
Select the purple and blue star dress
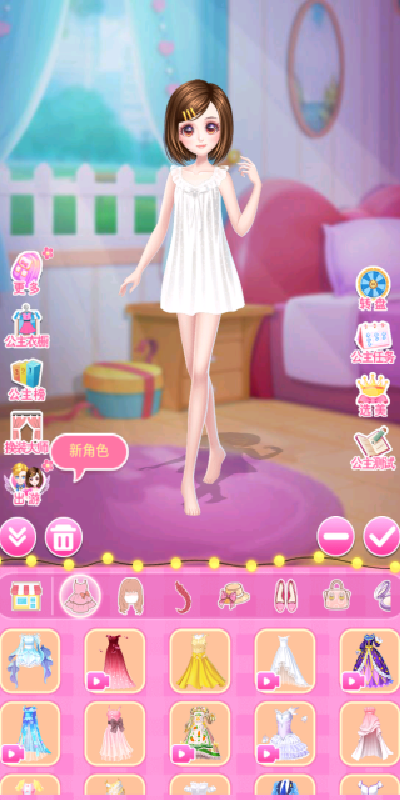tap(370, 660)
